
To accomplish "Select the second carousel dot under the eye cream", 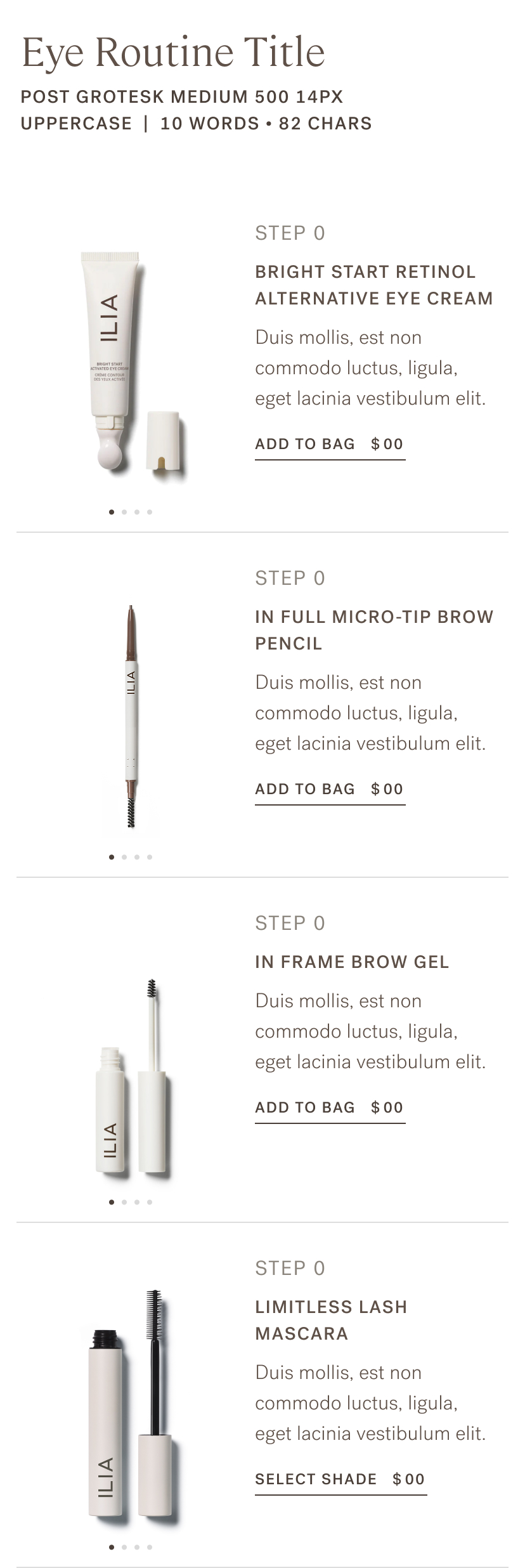I will pyautogui.click(x=124, y=511).
